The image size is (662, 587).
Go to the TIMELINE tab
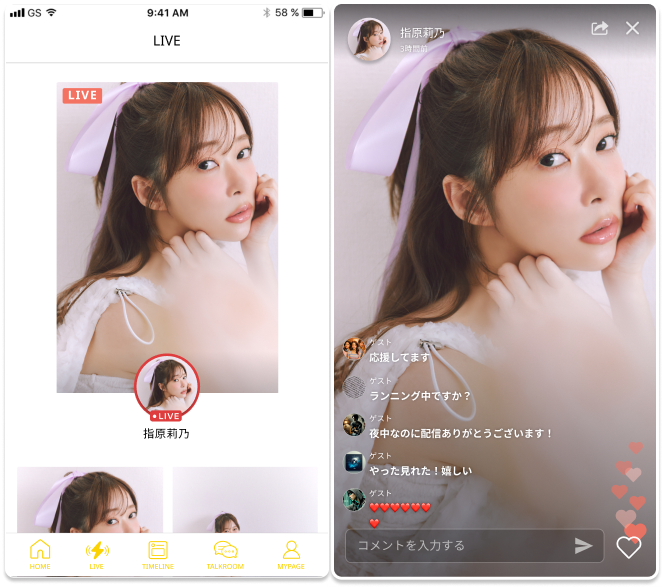pyautogui.click(x=157, y=554)
